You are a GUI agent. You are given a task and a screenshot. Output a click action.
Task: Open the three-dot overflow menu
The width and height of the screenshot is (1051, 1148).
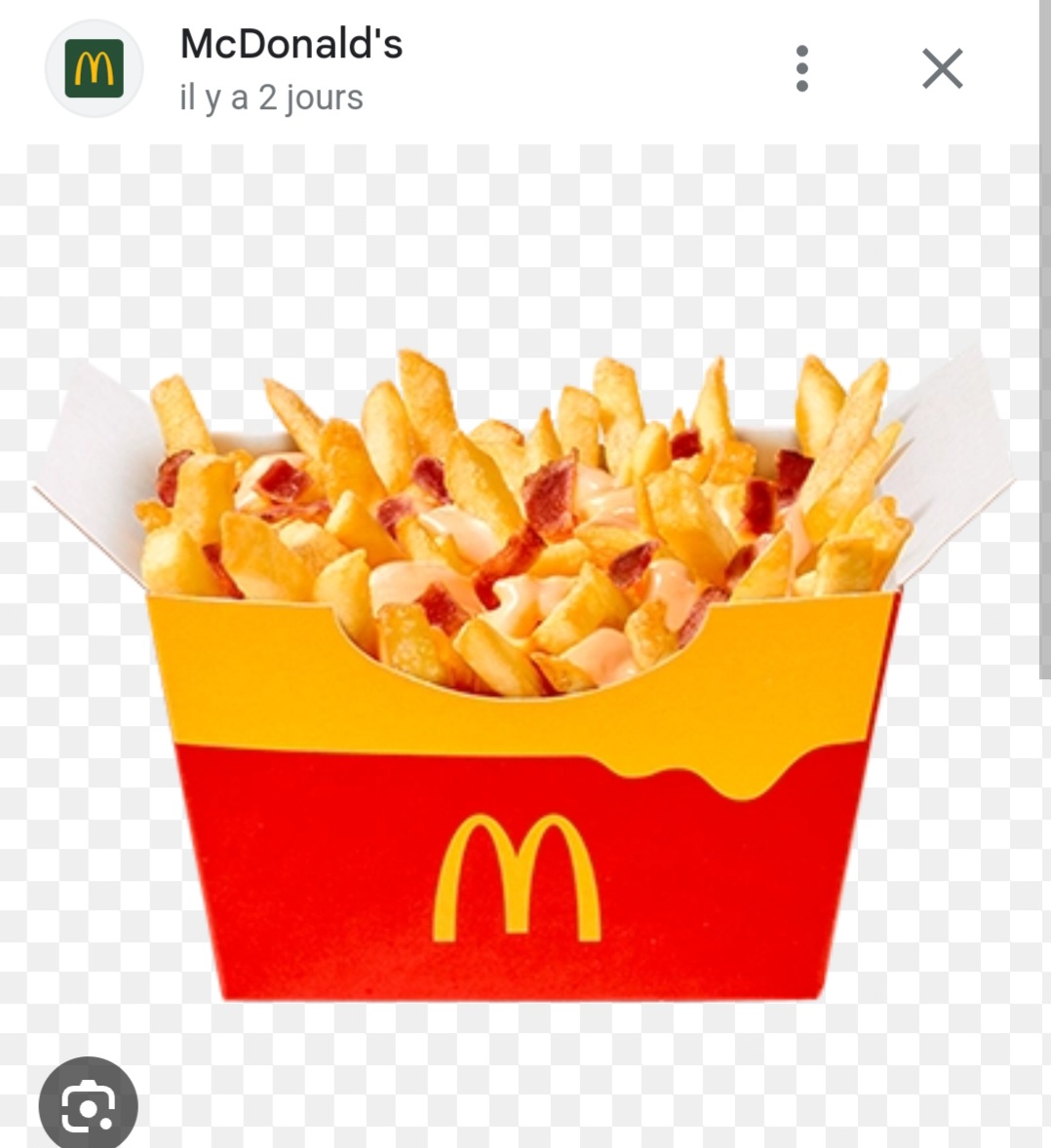click(x=801, y=69)
